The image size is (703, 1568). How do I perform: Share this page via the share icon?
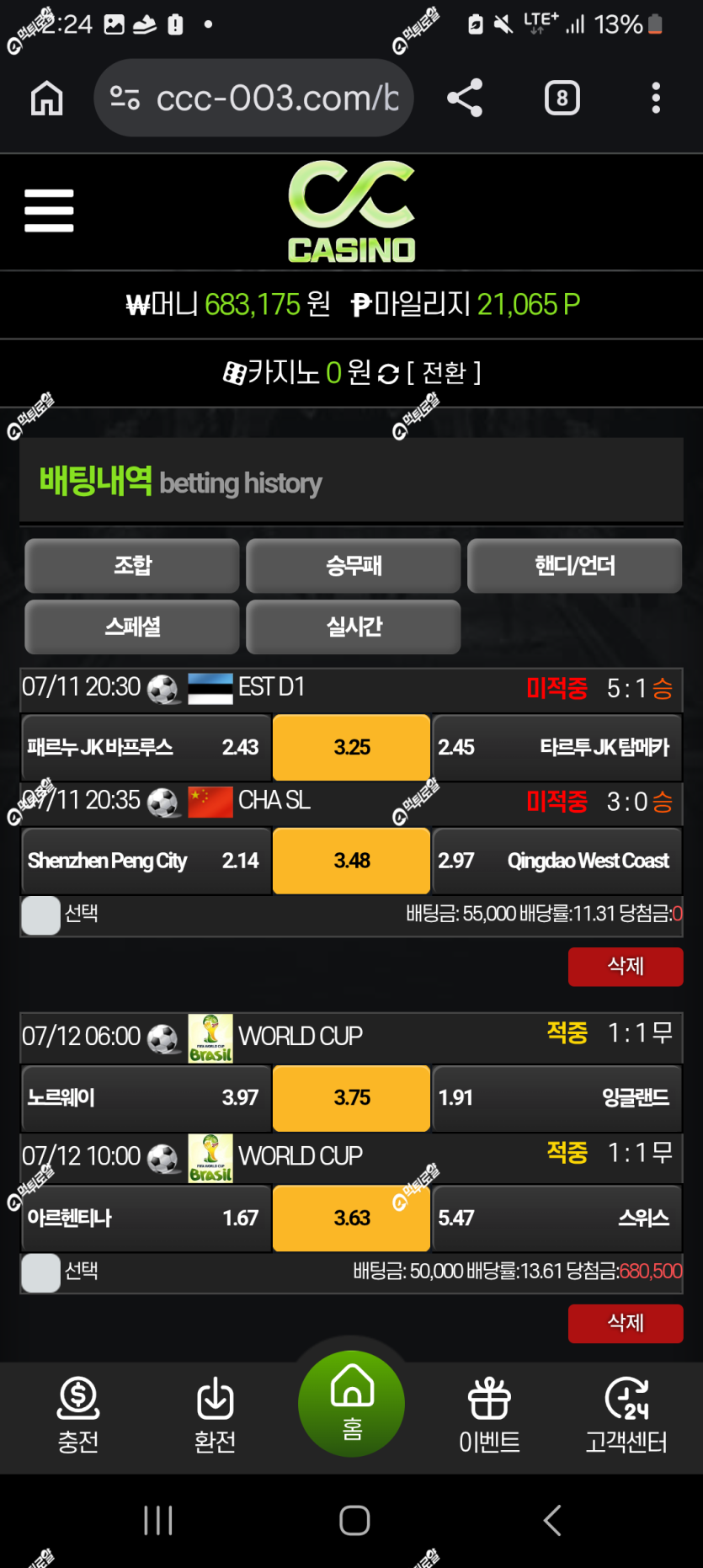(465, 98)
